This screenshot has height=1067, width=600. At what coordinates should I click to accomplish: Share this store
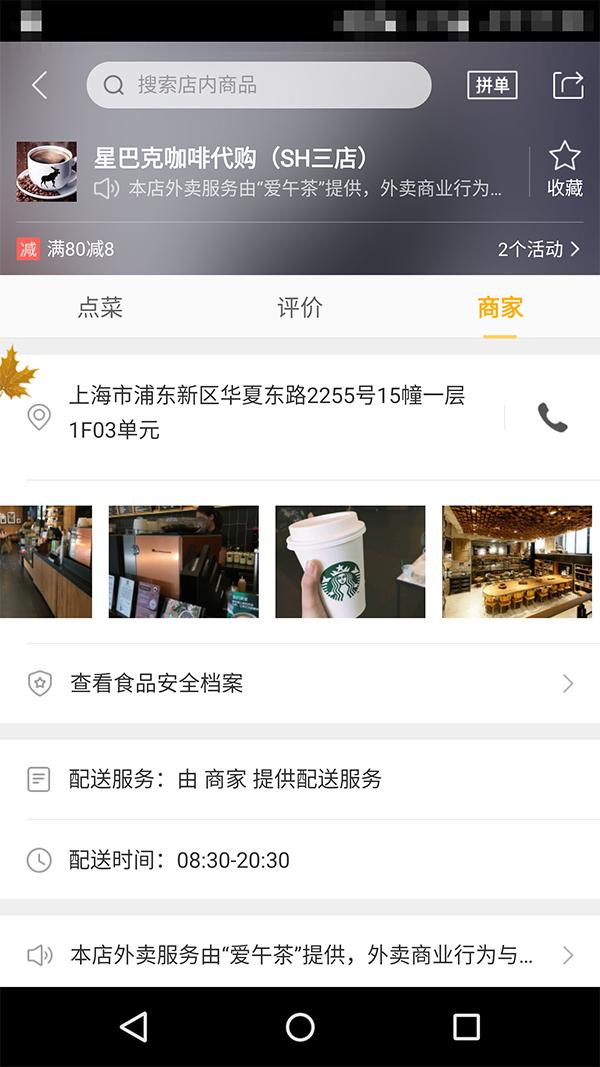click(x=568, y=85)
